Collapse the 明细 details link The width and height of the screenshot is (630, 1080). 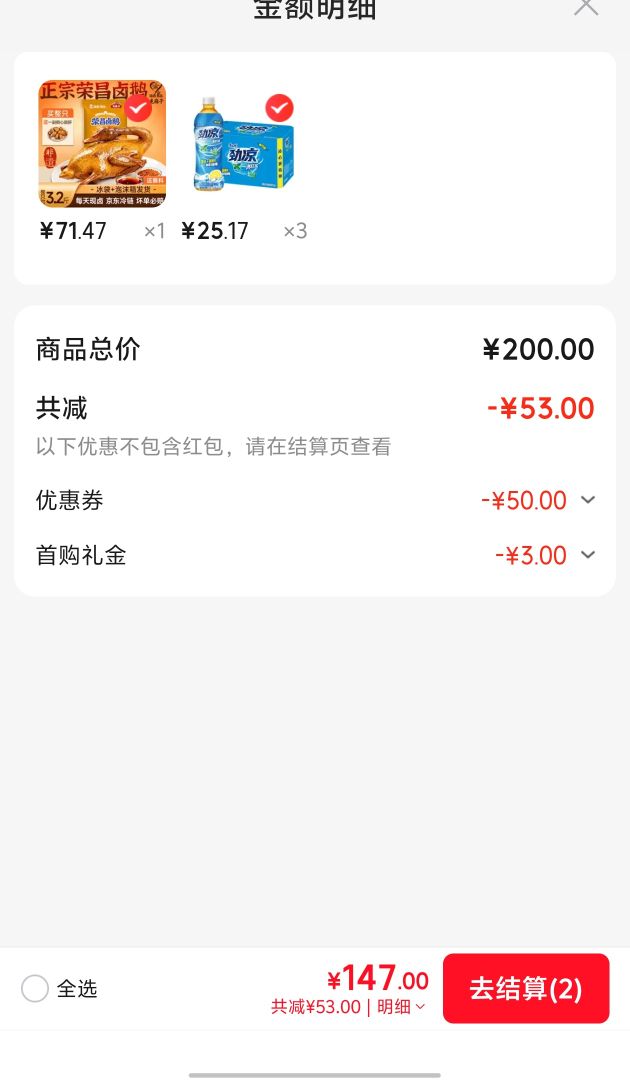click(401, 1007)
